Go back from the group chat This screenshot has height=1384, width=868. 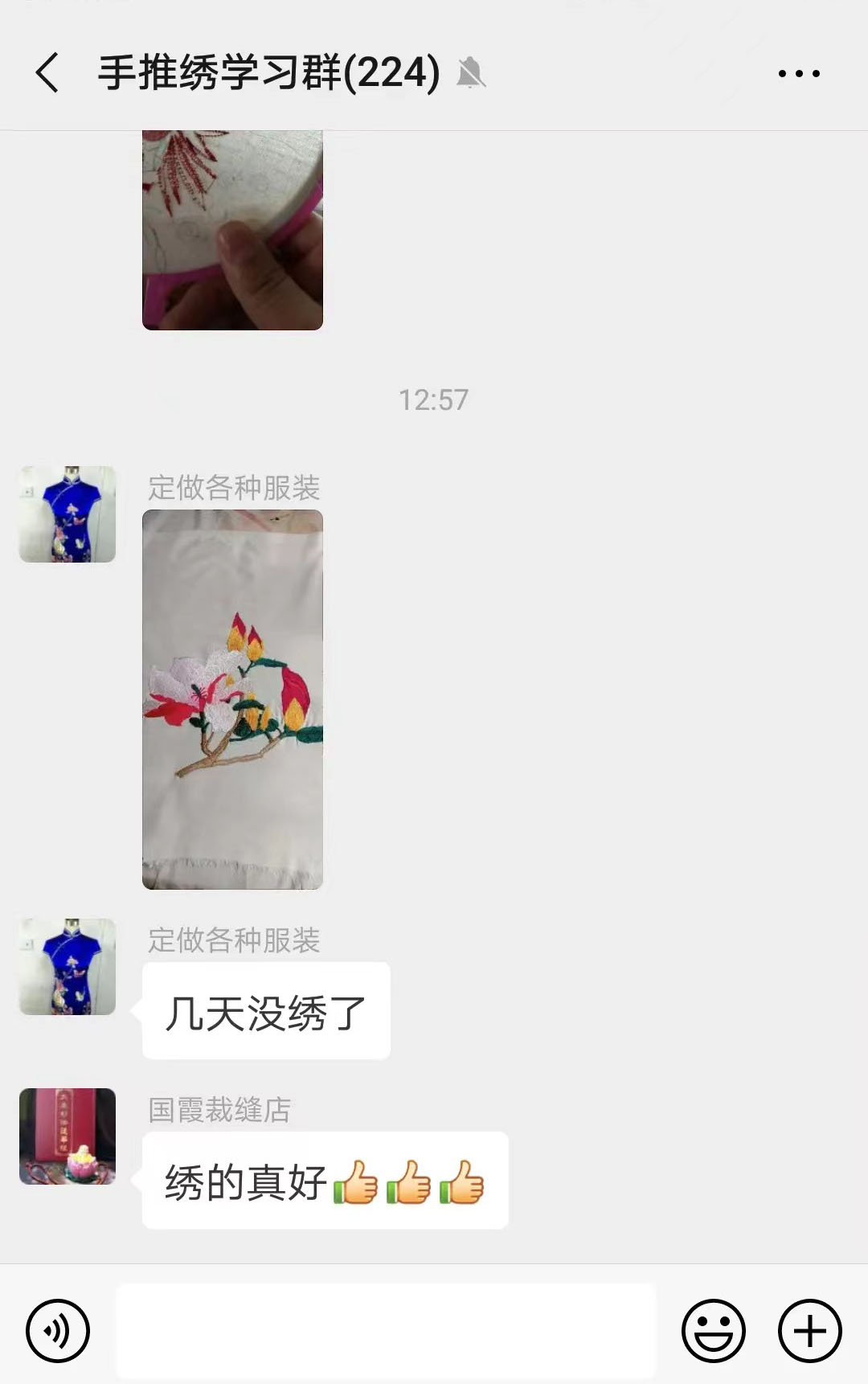[x=48, y=73]
